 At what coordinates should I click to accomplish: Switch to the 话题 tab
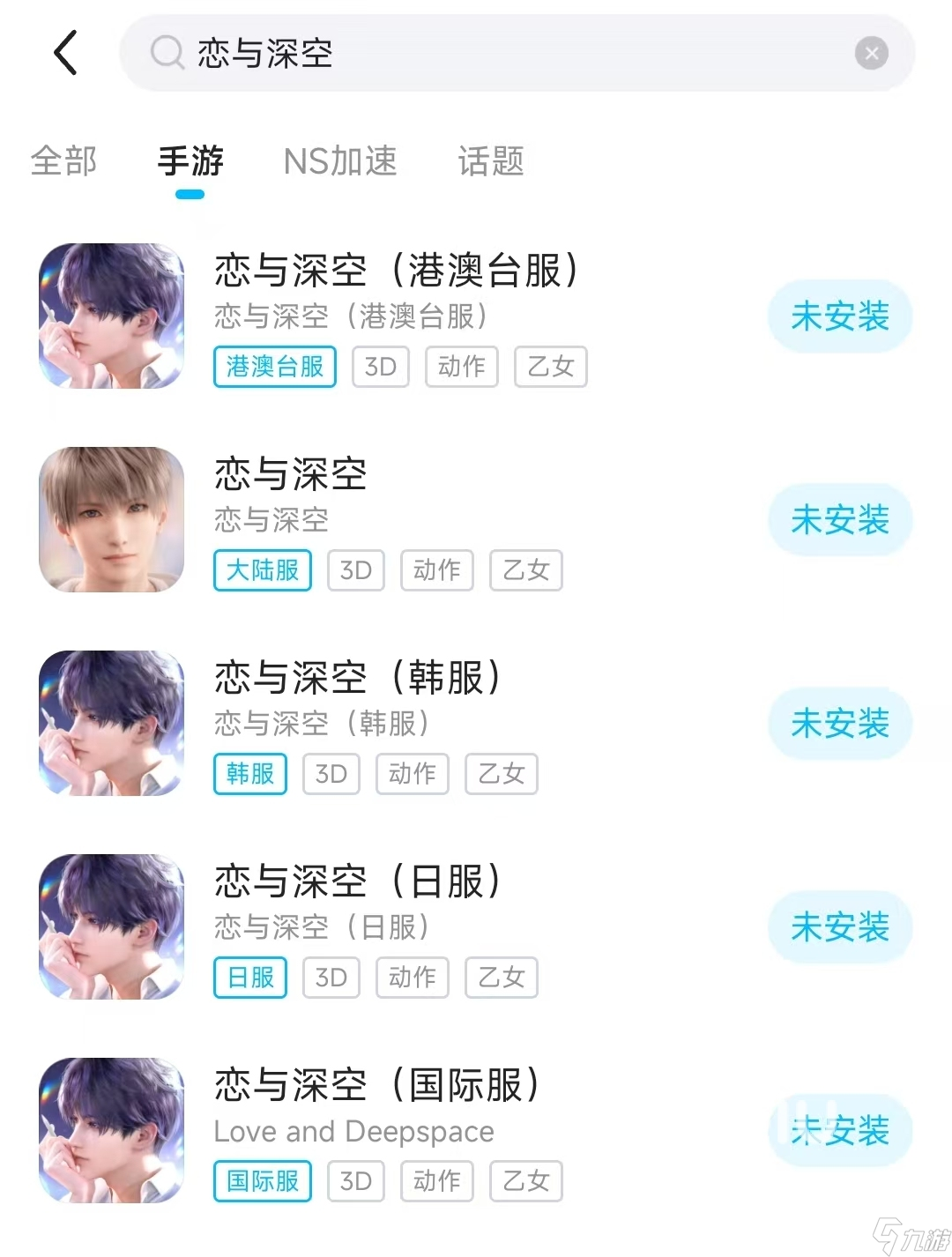[490, 162]
